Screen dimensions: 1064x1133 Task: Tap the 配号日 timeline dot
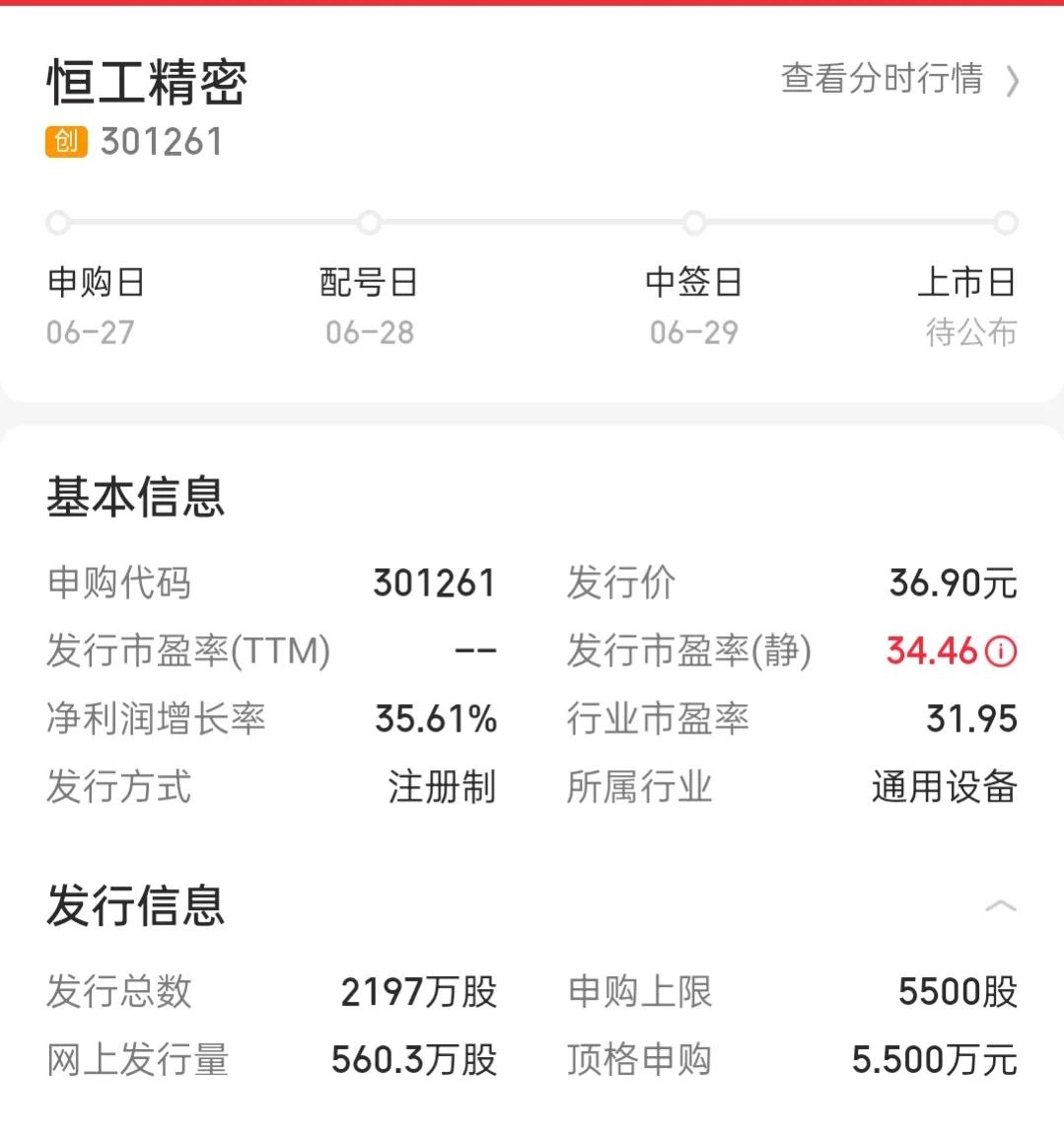click(x=371, y=223)
